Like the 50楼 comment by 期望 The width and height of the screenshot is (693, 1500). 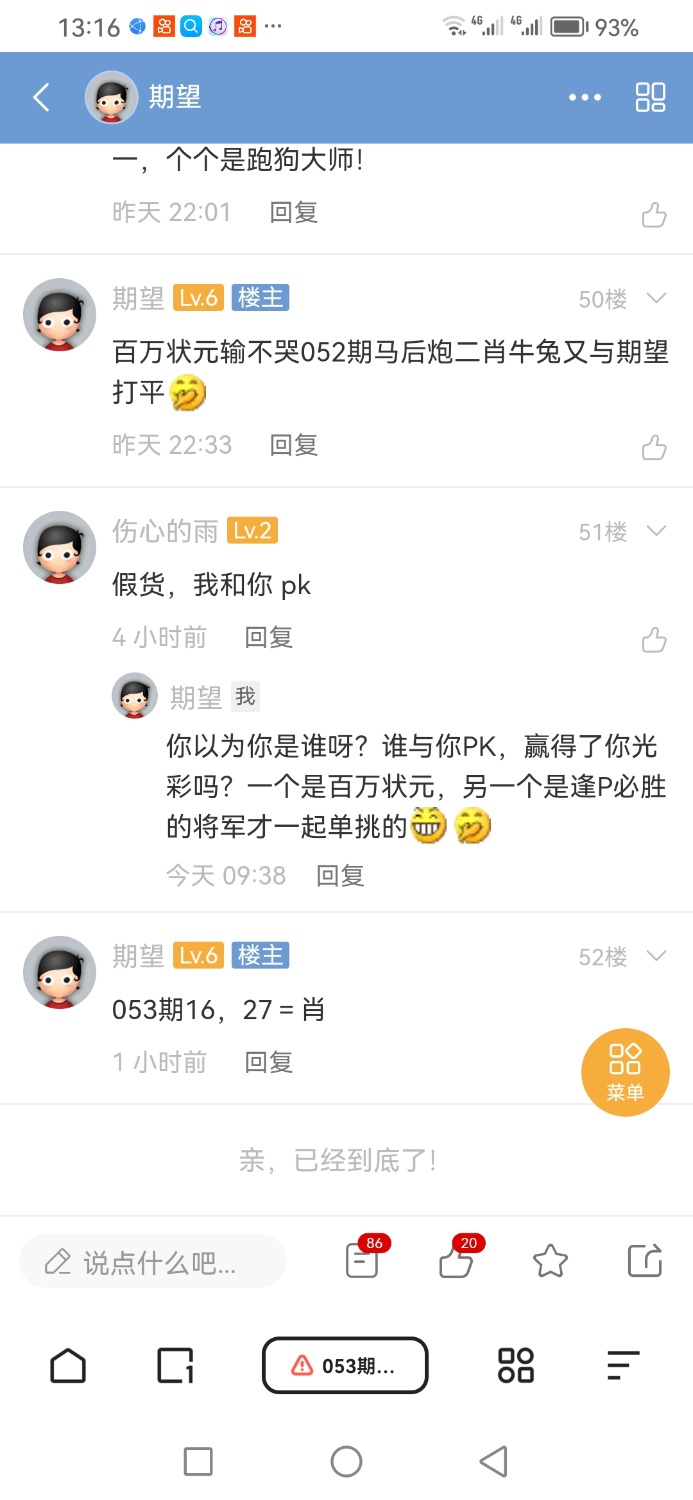(x=654, y=446)
